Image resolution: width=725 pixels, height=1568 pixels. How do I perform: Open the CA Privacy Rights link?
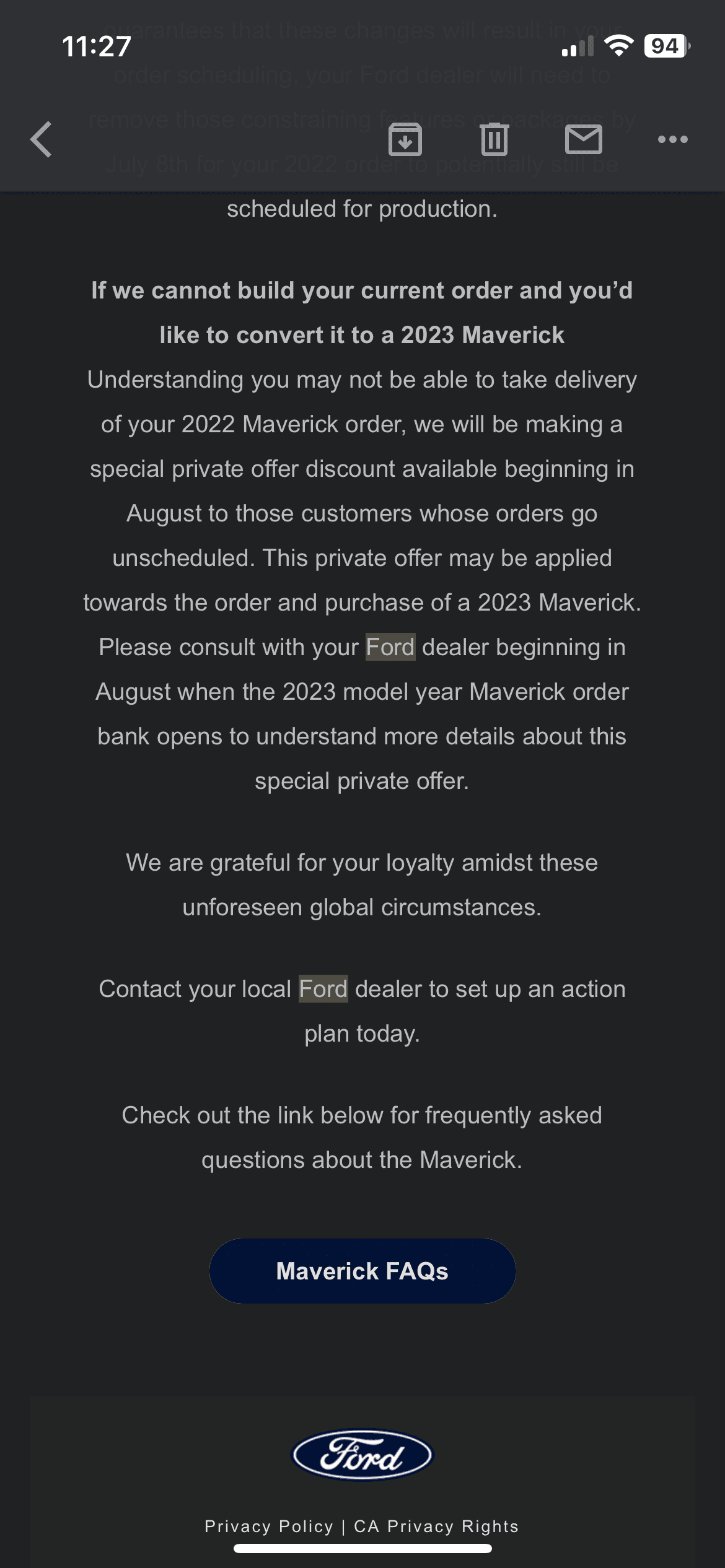pyautogui.click(x=436, y=1526)
